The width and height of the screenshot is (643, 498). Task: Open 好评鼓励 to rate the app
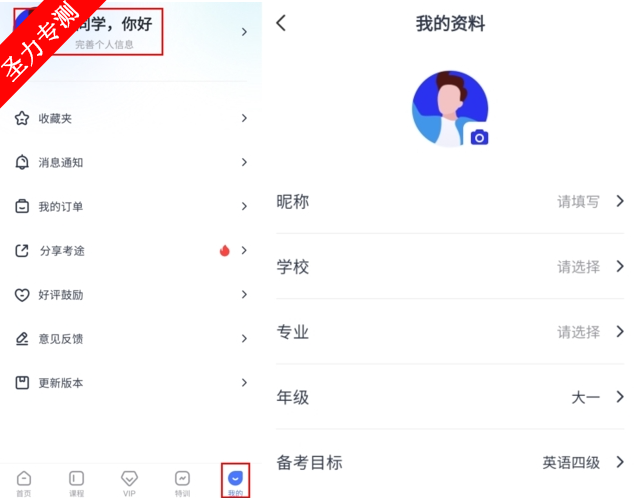pyautogui.click(x=130, y=294)
